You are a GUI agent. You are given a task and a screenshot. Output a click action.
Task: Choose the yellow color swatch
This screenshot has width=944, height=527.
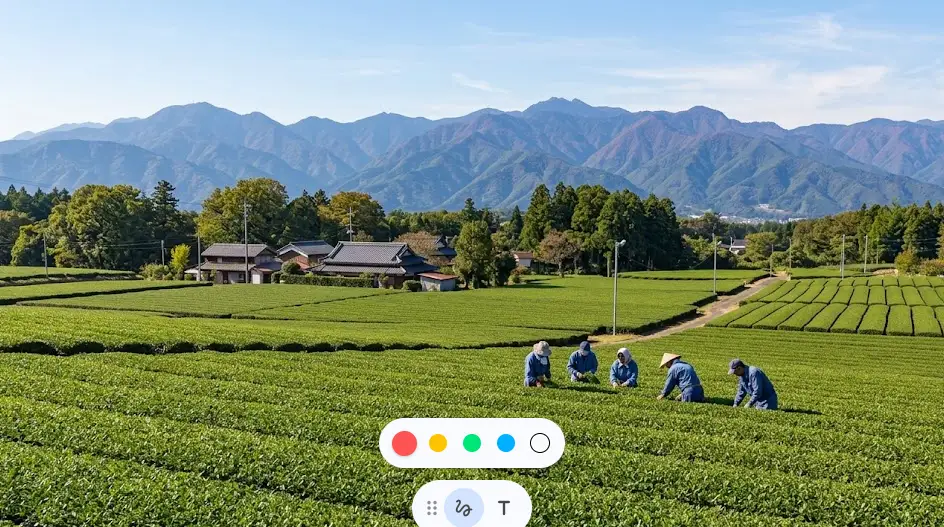[438, 443]
